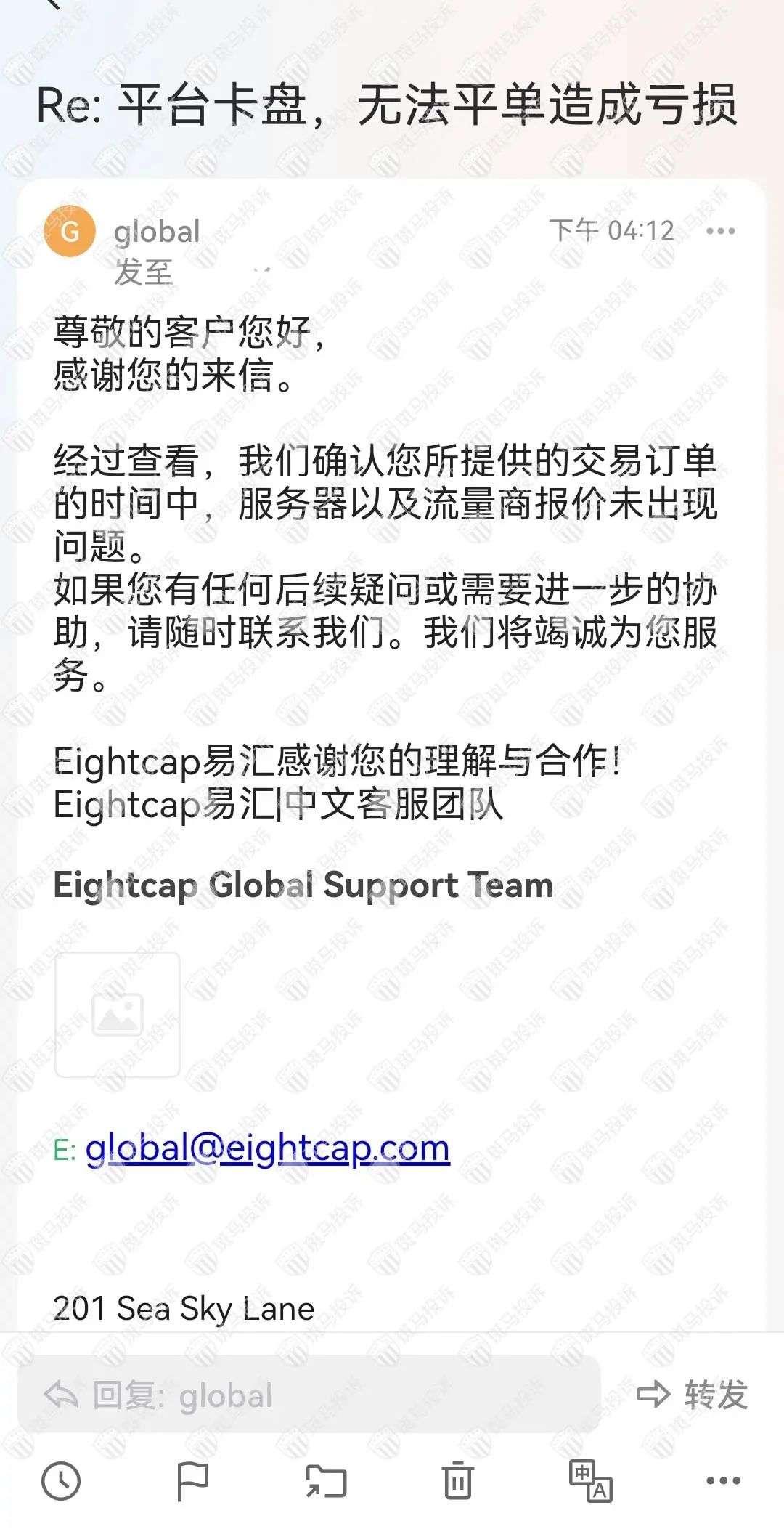
Task: Move this email to a folder
Action: point(326,1480)
